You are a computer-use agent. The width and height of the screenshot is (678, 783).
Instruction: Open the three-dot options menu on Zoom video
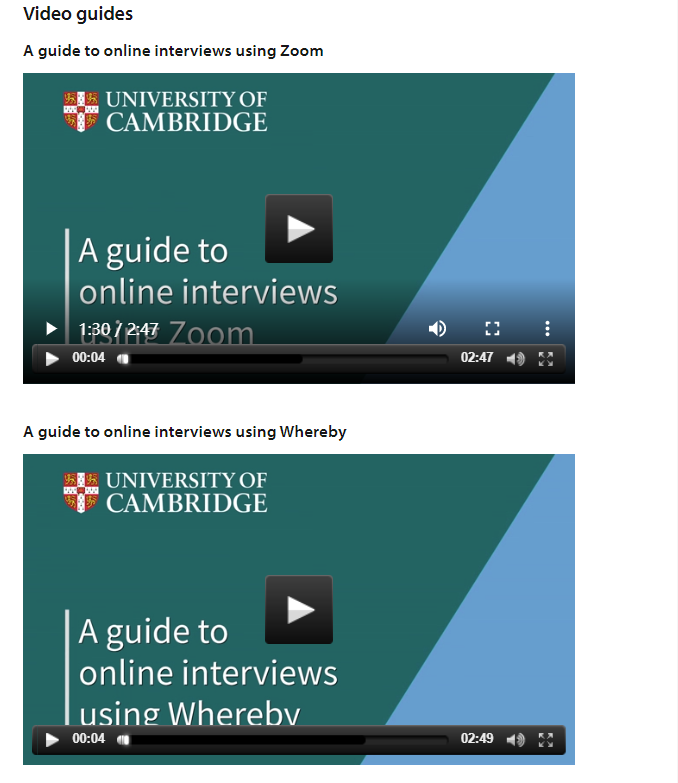[x=547, y=328]
